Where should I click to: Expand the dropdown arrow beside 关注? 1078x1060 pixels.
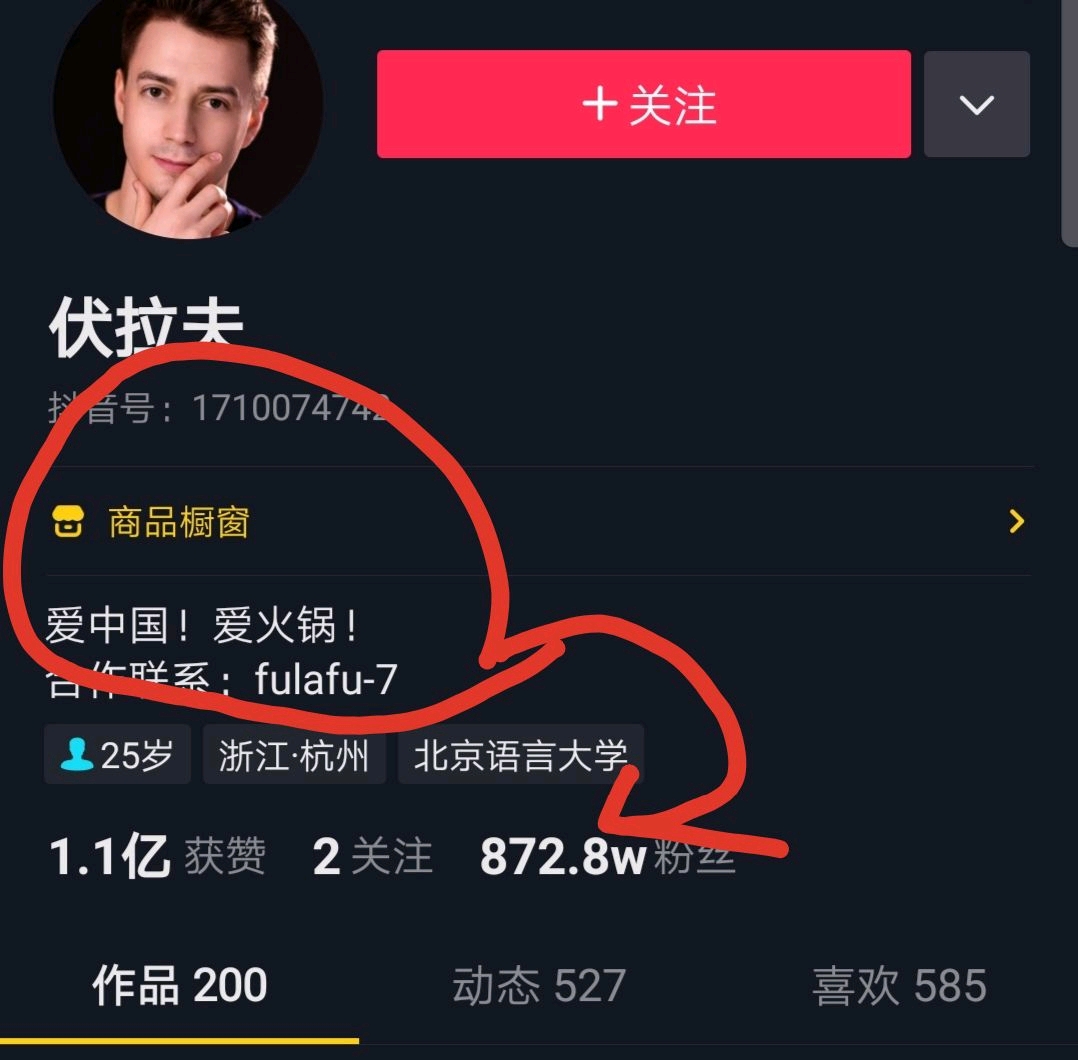click(x=976, y=105)
